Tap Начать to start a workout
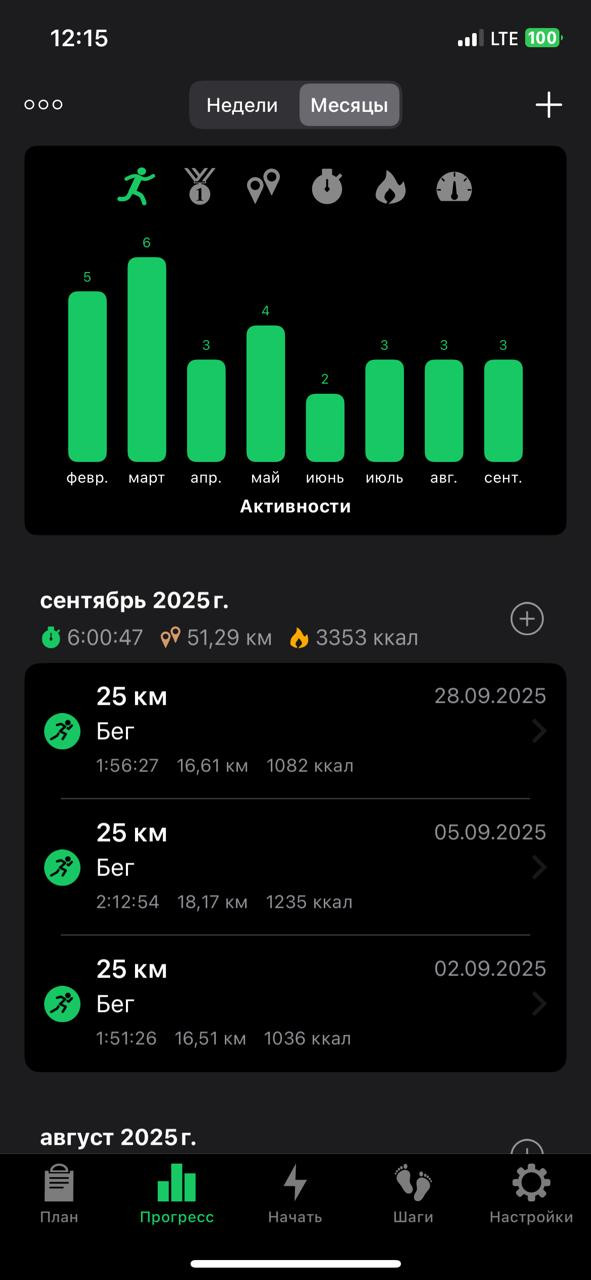Viewport: 591px width, 1280px height. [295, 1194]
